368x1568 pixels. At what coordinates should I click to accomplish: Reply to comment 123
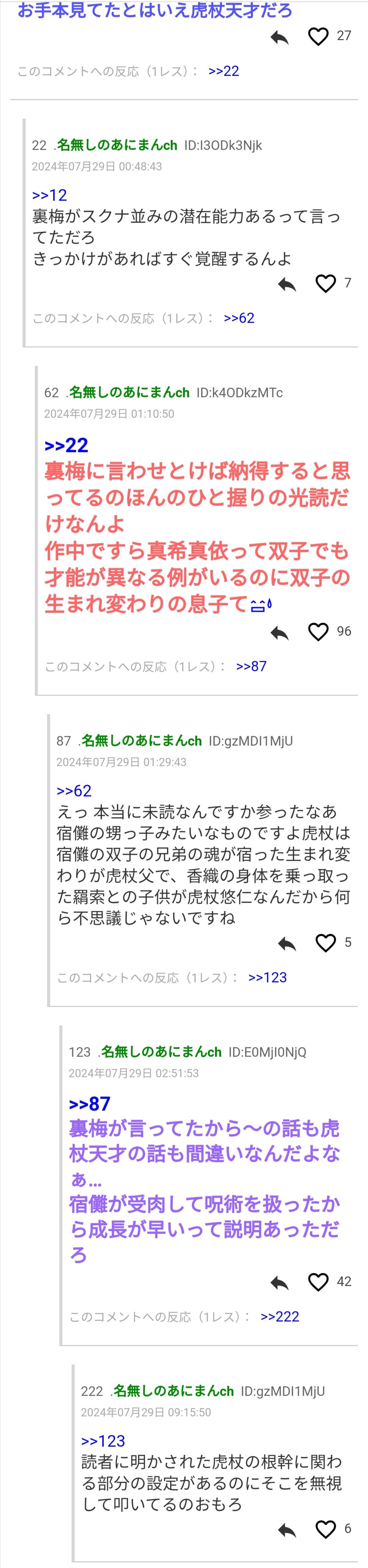tap(279, 1282)
